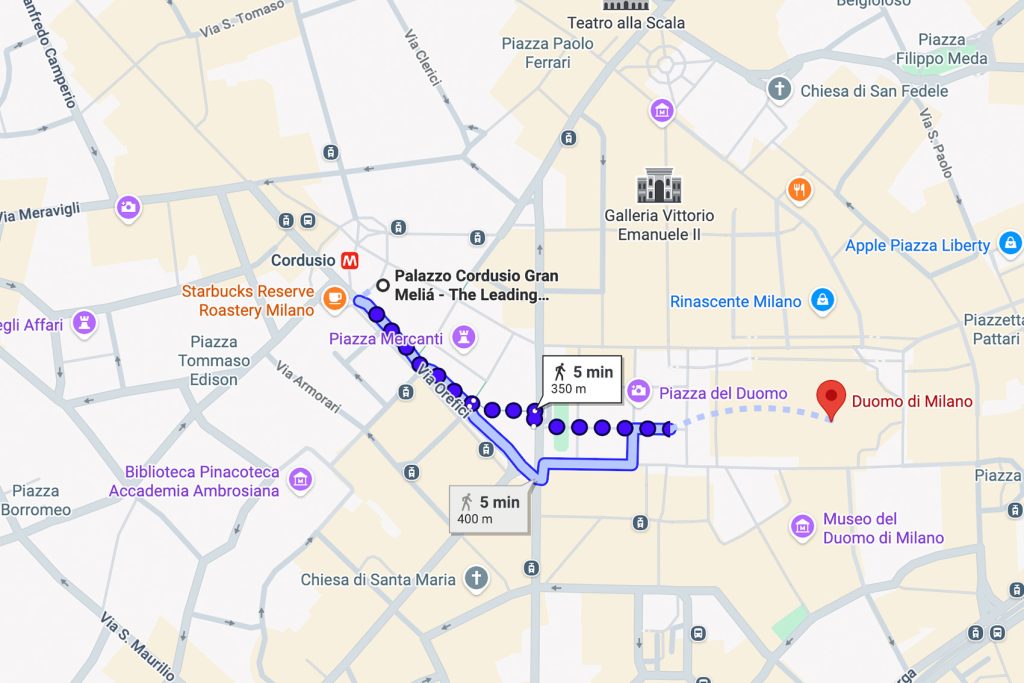Open the Chiesa di San Fedele marker
Viewport: 1024px width, 683px height.
[779, 90]
